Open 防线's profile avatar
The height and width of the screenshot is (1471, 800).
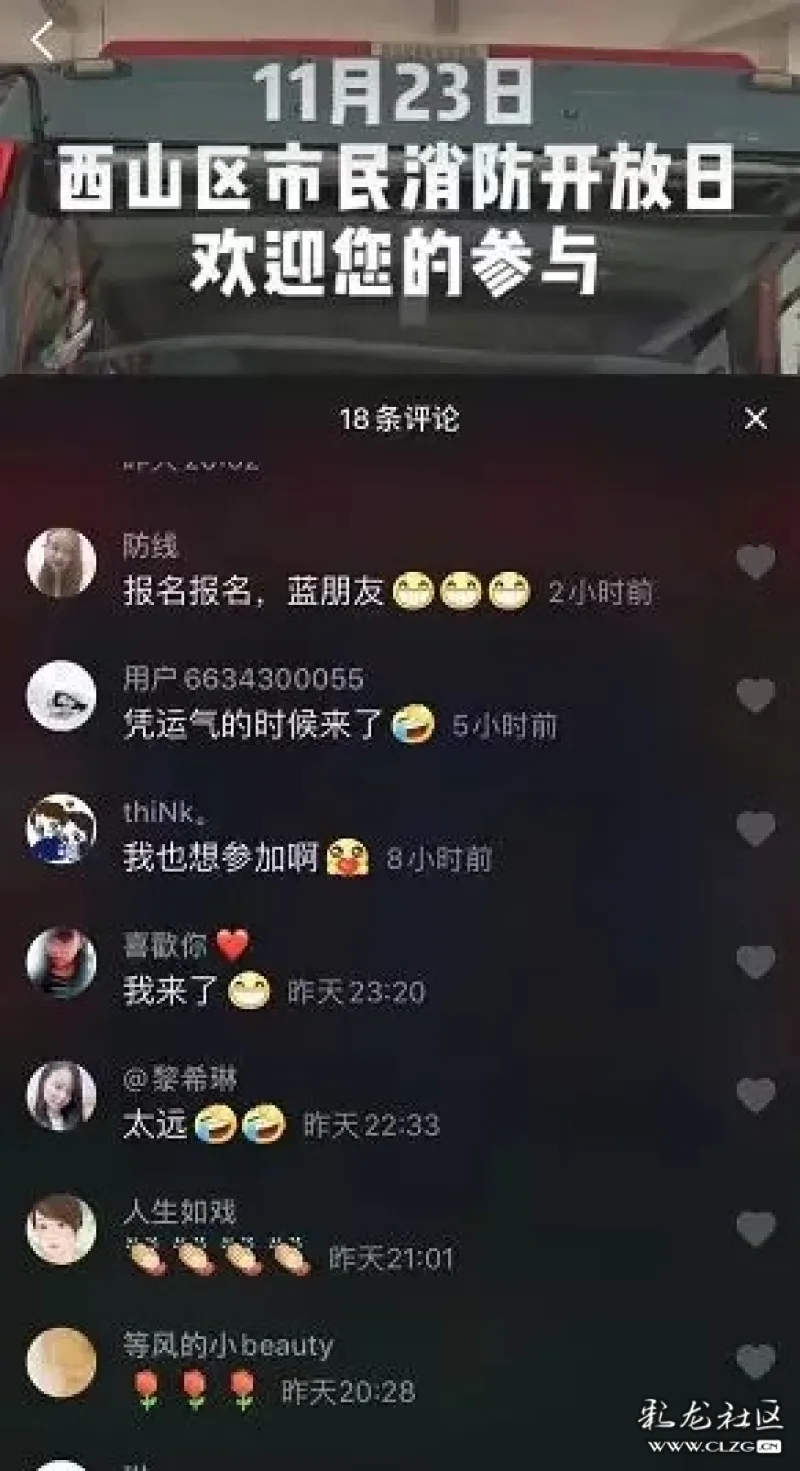(61, 562)
